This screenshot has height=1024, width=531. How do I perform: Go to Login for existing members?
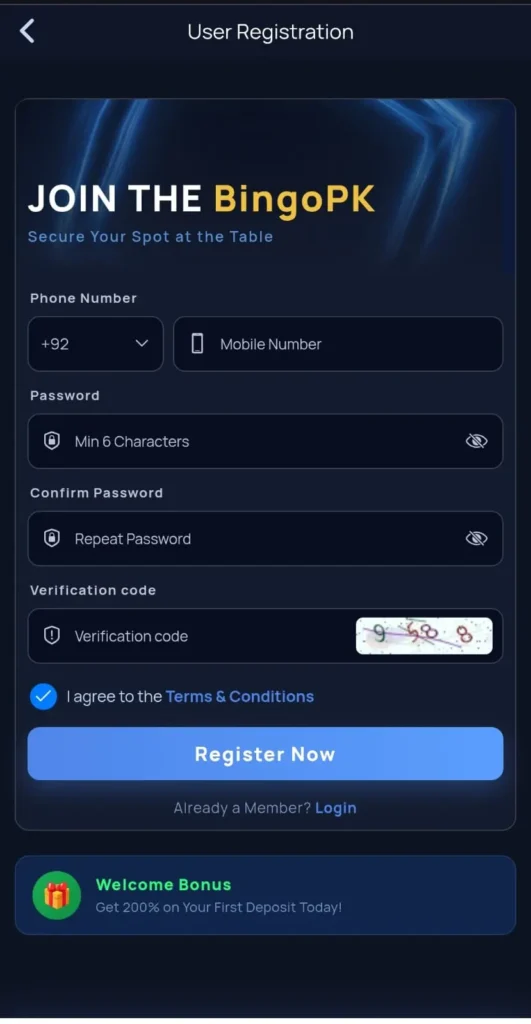336,808
